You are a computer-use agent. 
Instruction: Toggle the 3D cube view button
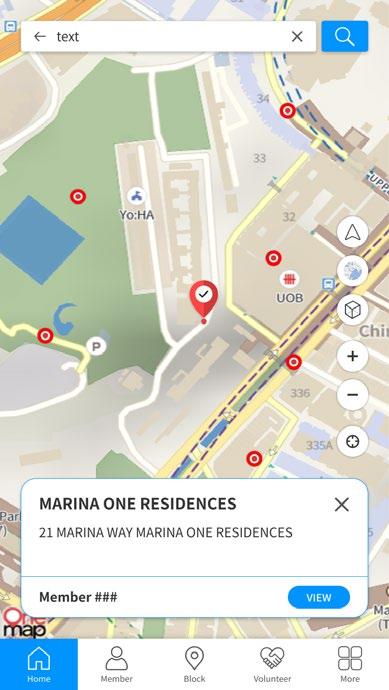[352, 310]
